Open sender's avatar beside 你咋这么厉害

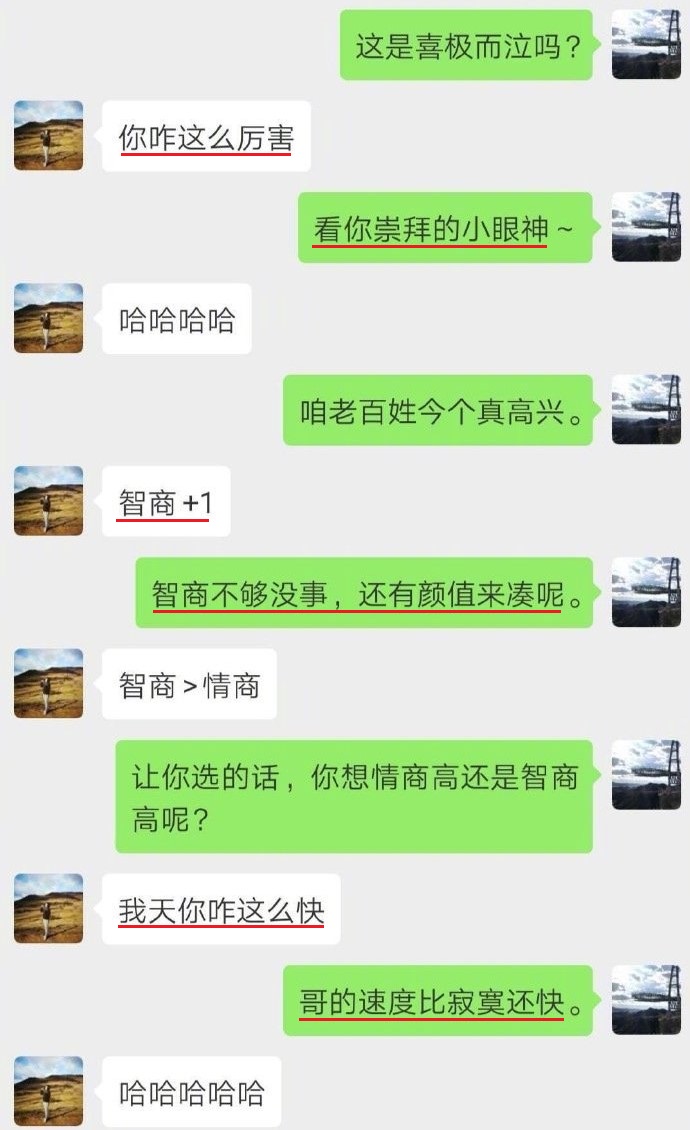point(49,135)
